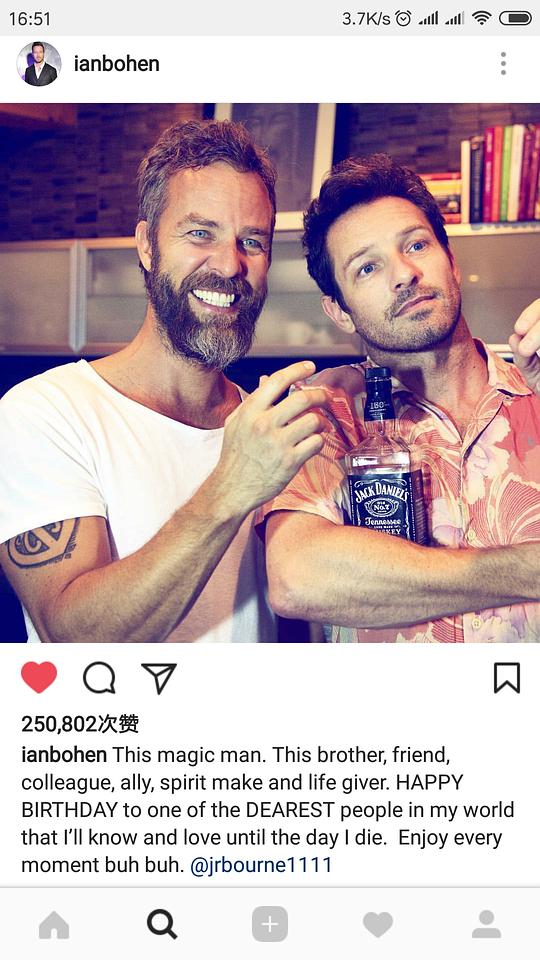Open comments with the speech bubble icon

(x=99, y=678)
